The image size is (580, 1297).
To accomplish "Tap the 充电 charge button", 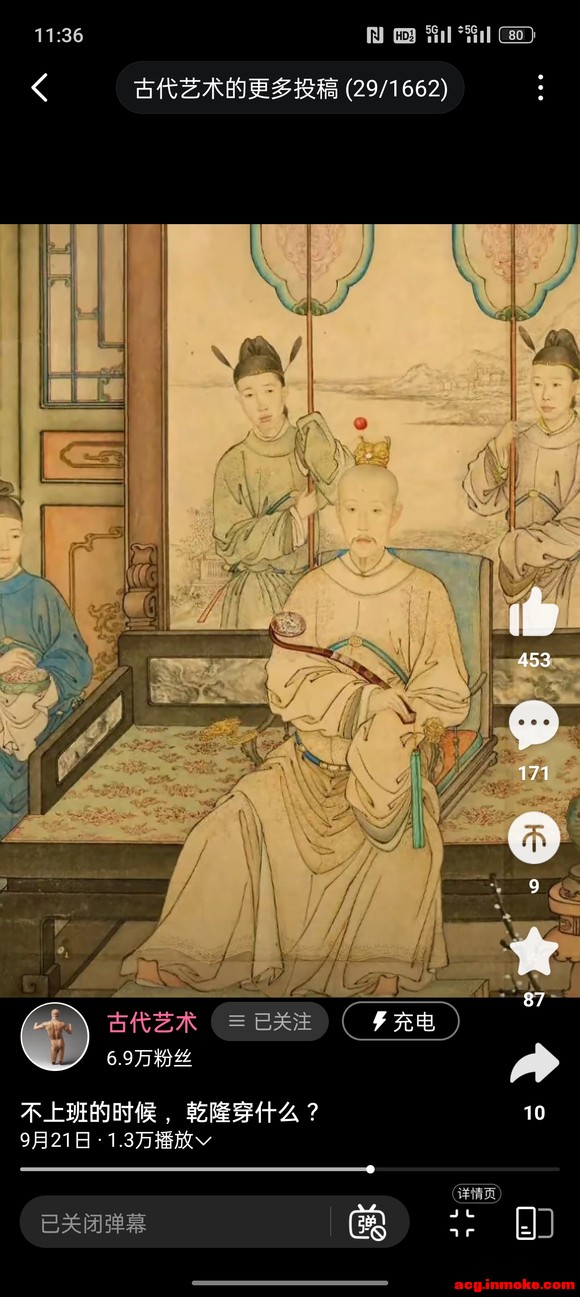I will [401, 1021].
